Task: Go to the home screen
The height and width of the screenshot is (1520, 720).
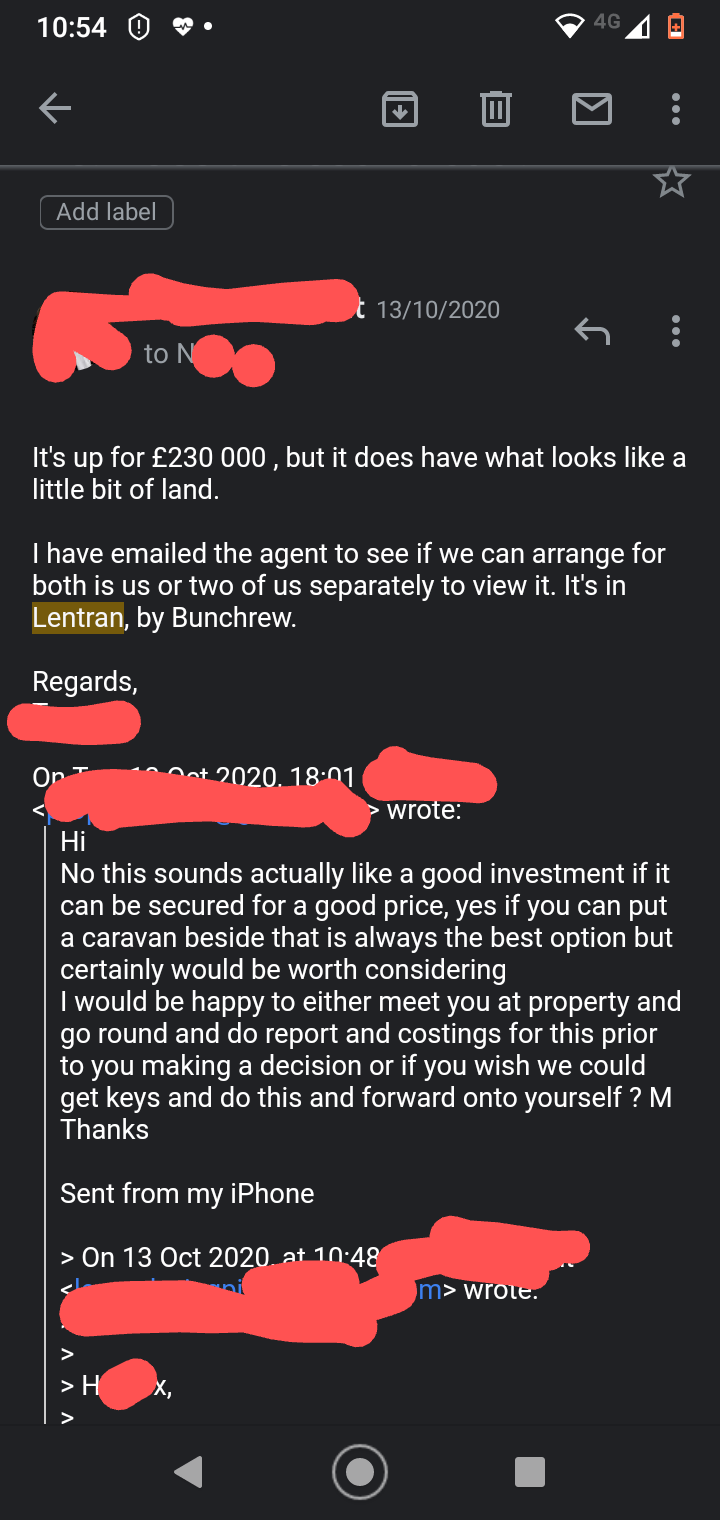Action: coord(360,1471)
